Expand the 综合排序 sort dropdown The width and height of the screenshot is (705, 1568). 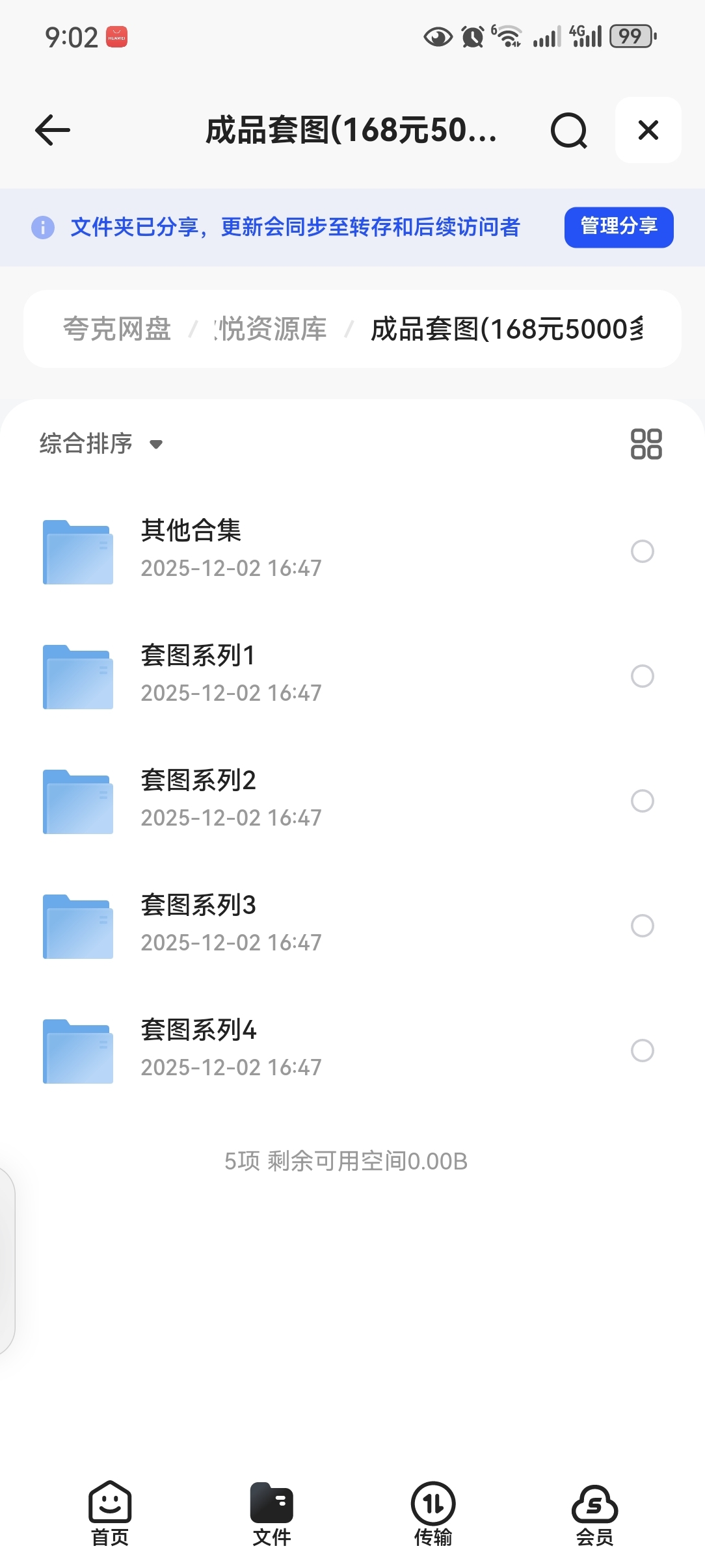pyautogui.click(x=101, y=444)
